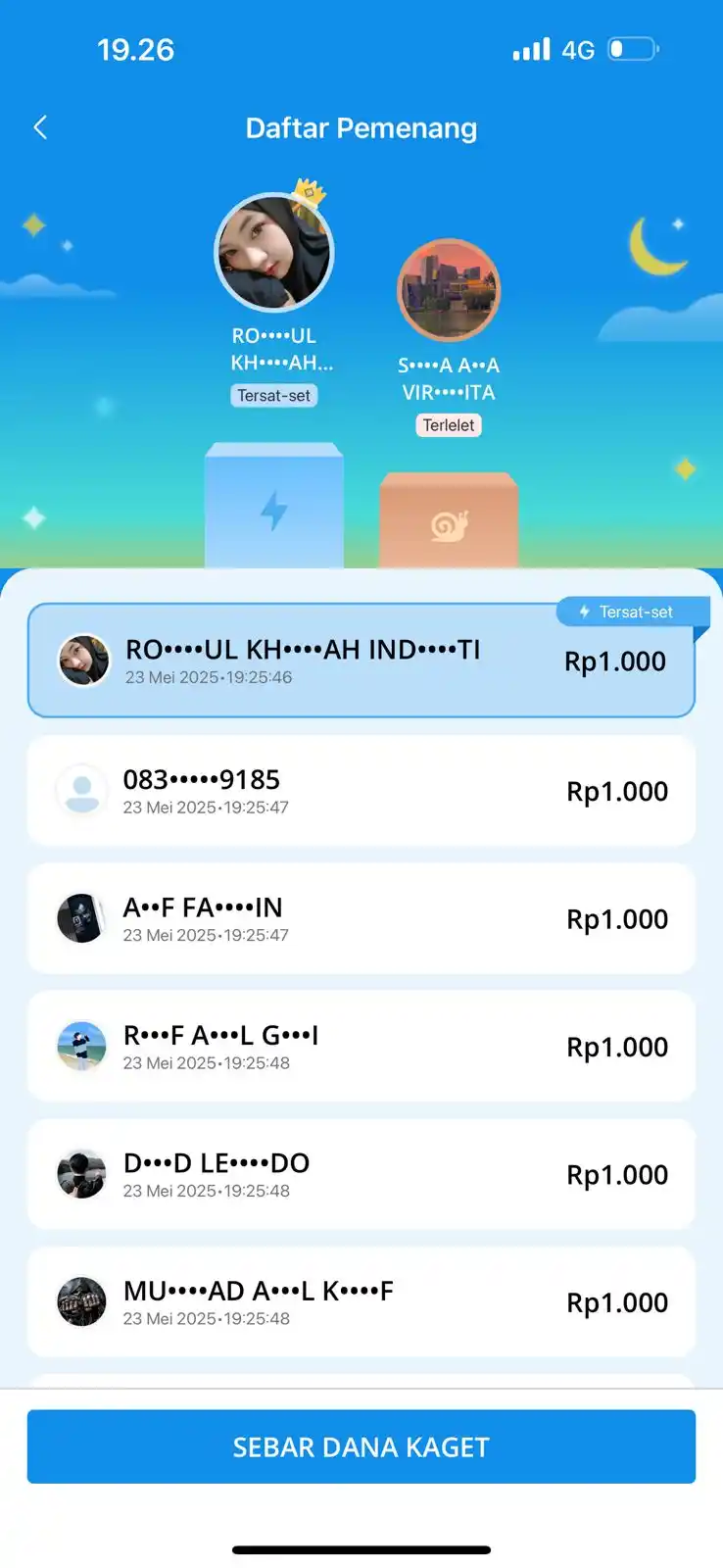723x1568 pixels.
Task: Tap the SEBAR DANA KAGET button
Action: click(x=361, y=1446)
